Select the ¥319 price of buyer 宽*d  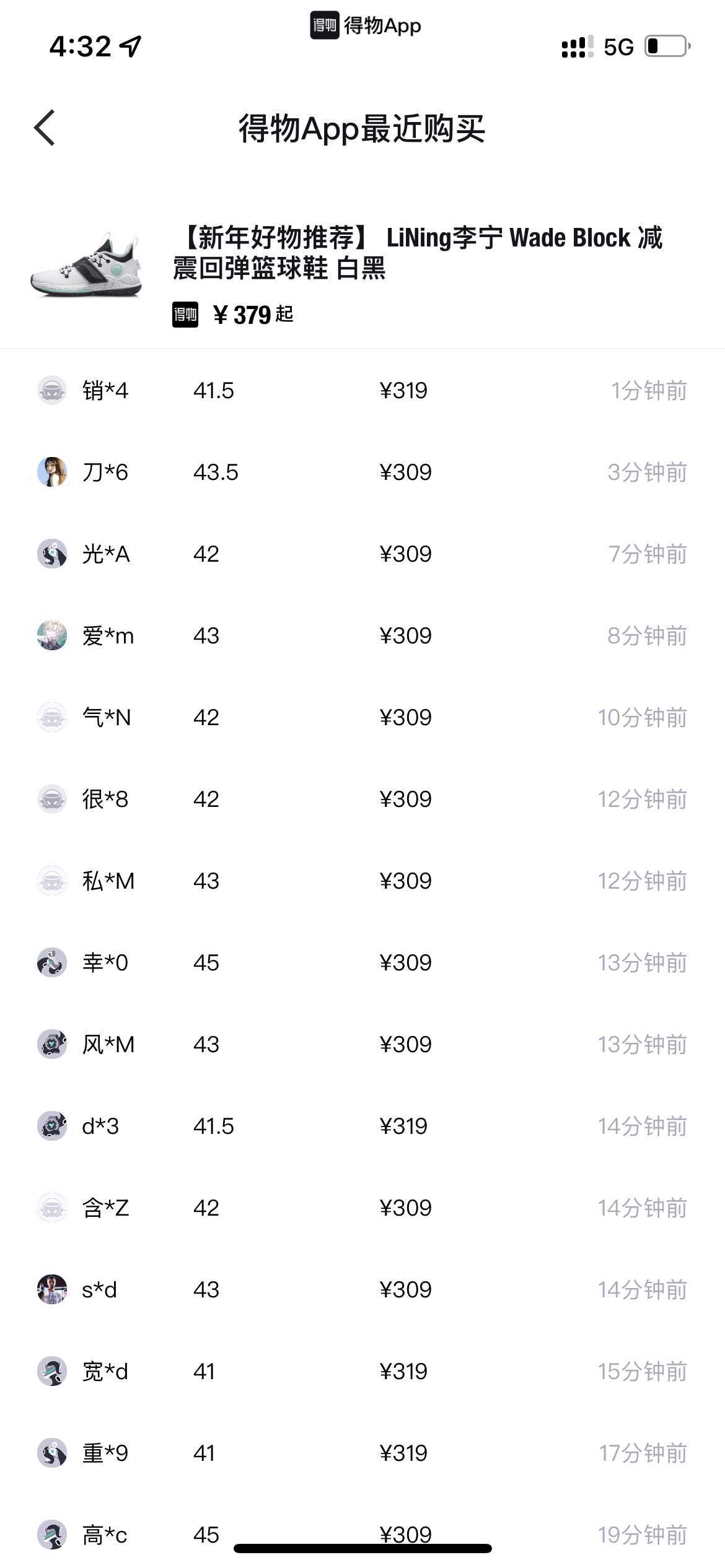pos(403,1370)
